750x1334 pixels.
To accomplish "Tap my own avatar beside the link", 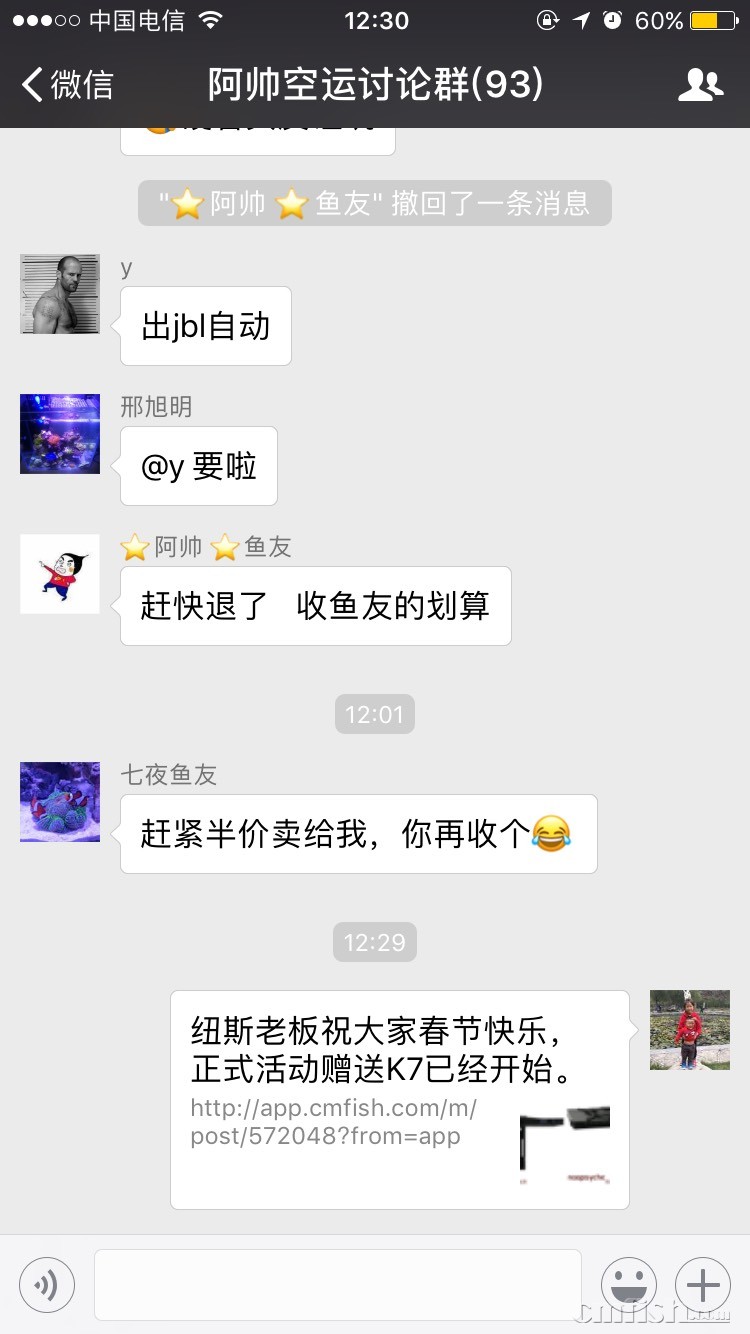I will pyautogui.click(x=690, y=1030).
